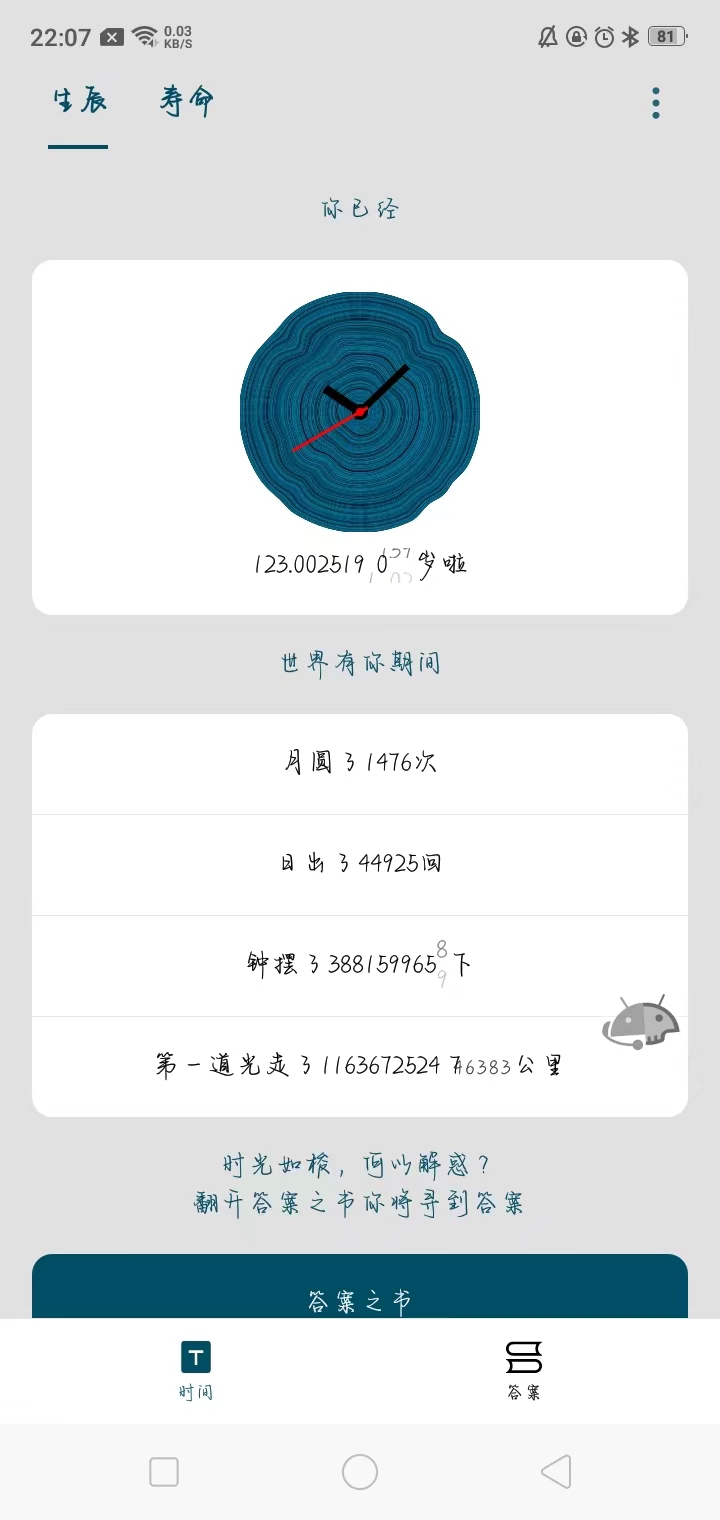Tap the Bluetooth status bar icon

point(631,37)
